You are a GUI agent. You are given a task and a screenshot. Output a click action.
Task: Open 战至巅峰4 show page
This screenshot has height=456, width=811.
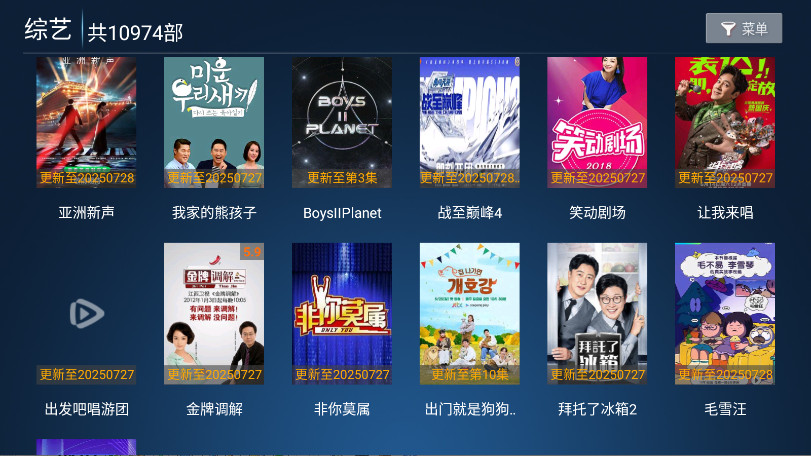point(470,122)
